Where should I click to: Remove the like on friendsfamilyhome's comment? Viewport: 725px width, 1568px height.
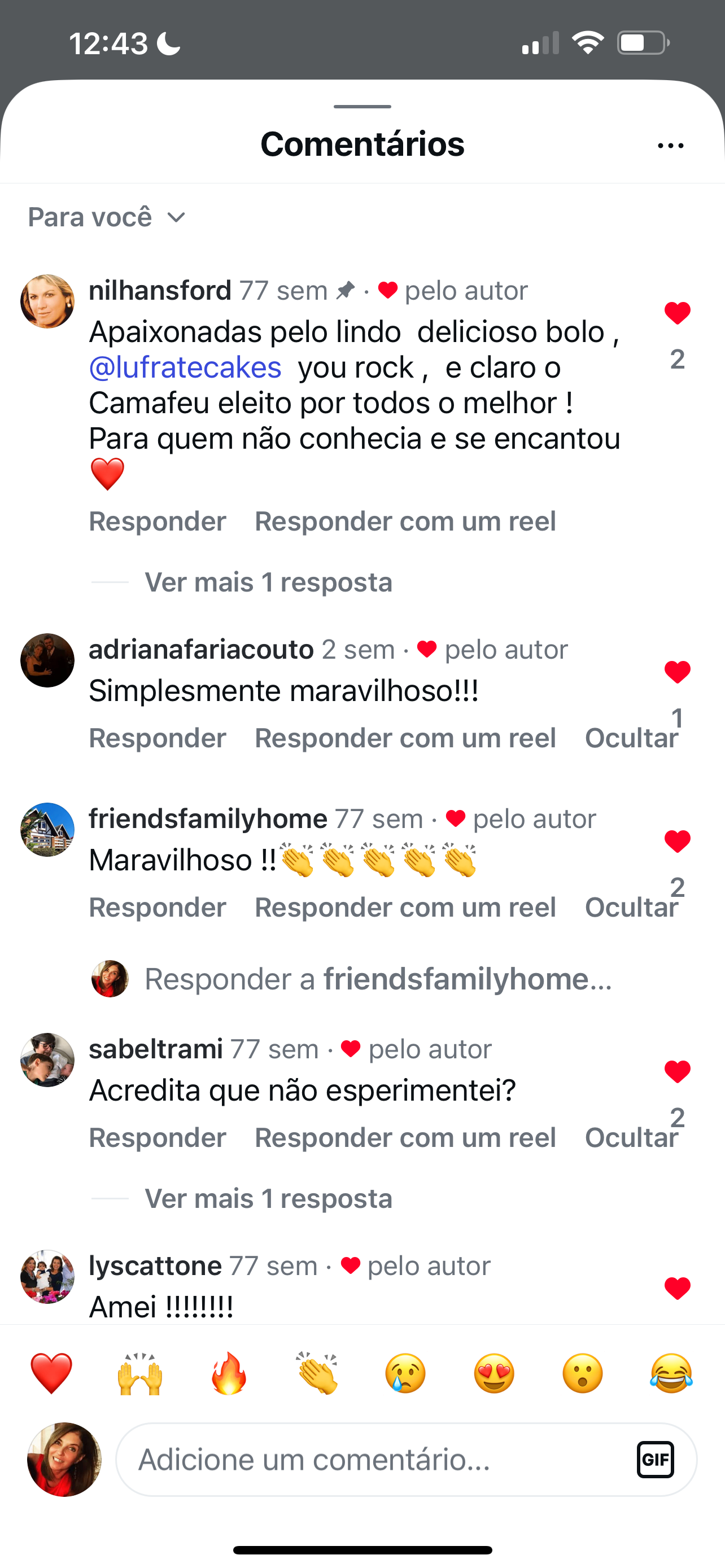[677, 842]
